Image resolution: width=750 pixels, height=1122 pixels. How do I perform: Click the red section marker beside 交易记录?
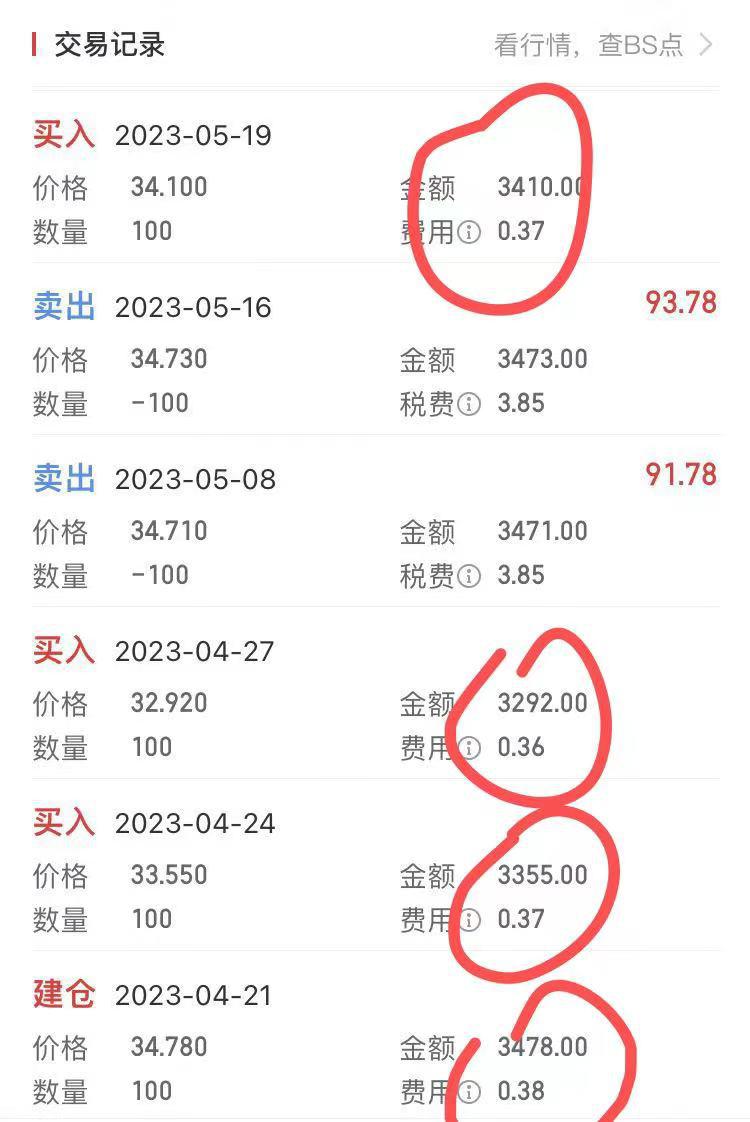coord(36,44)
